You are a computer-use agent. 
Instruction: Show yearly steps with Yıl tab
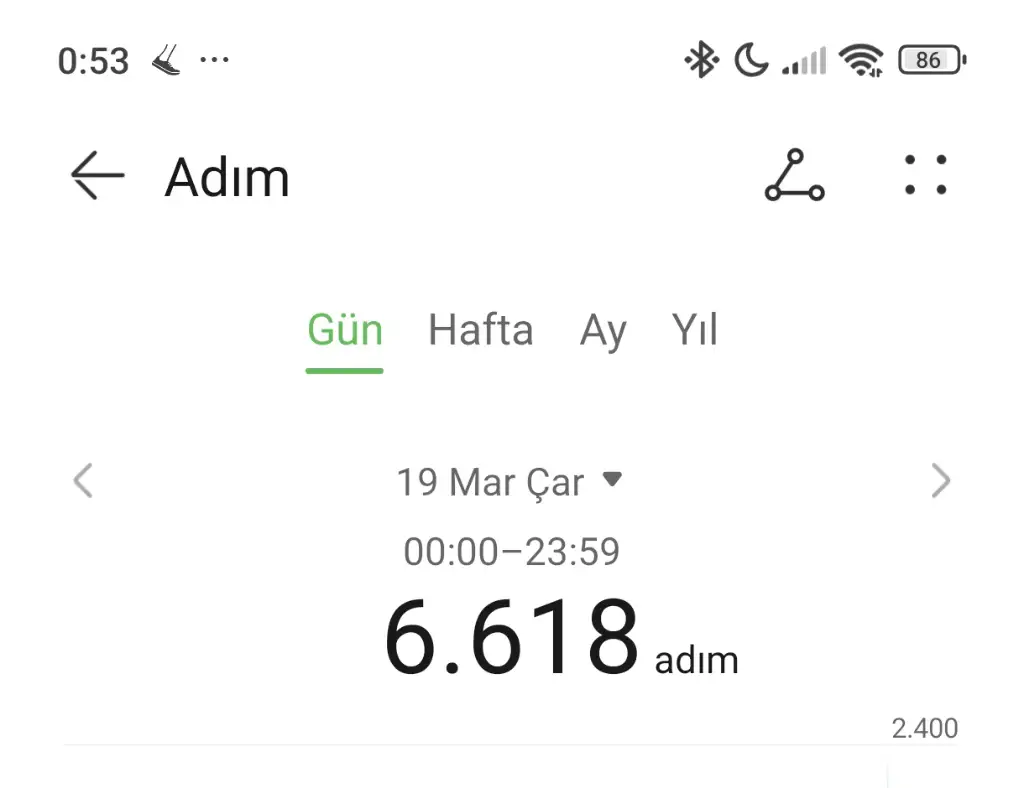[x=695, y=331]
